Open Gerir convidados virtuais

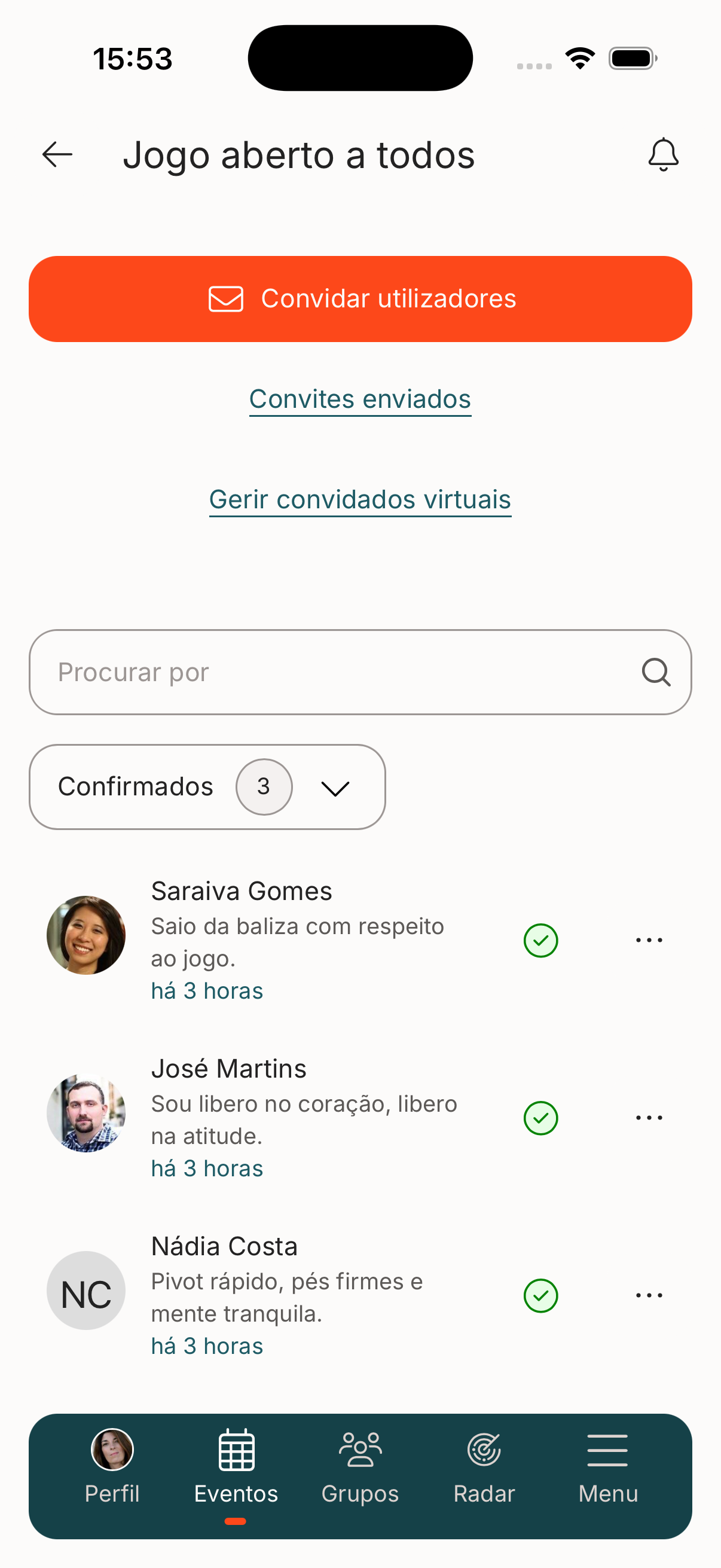click(360, 499)
